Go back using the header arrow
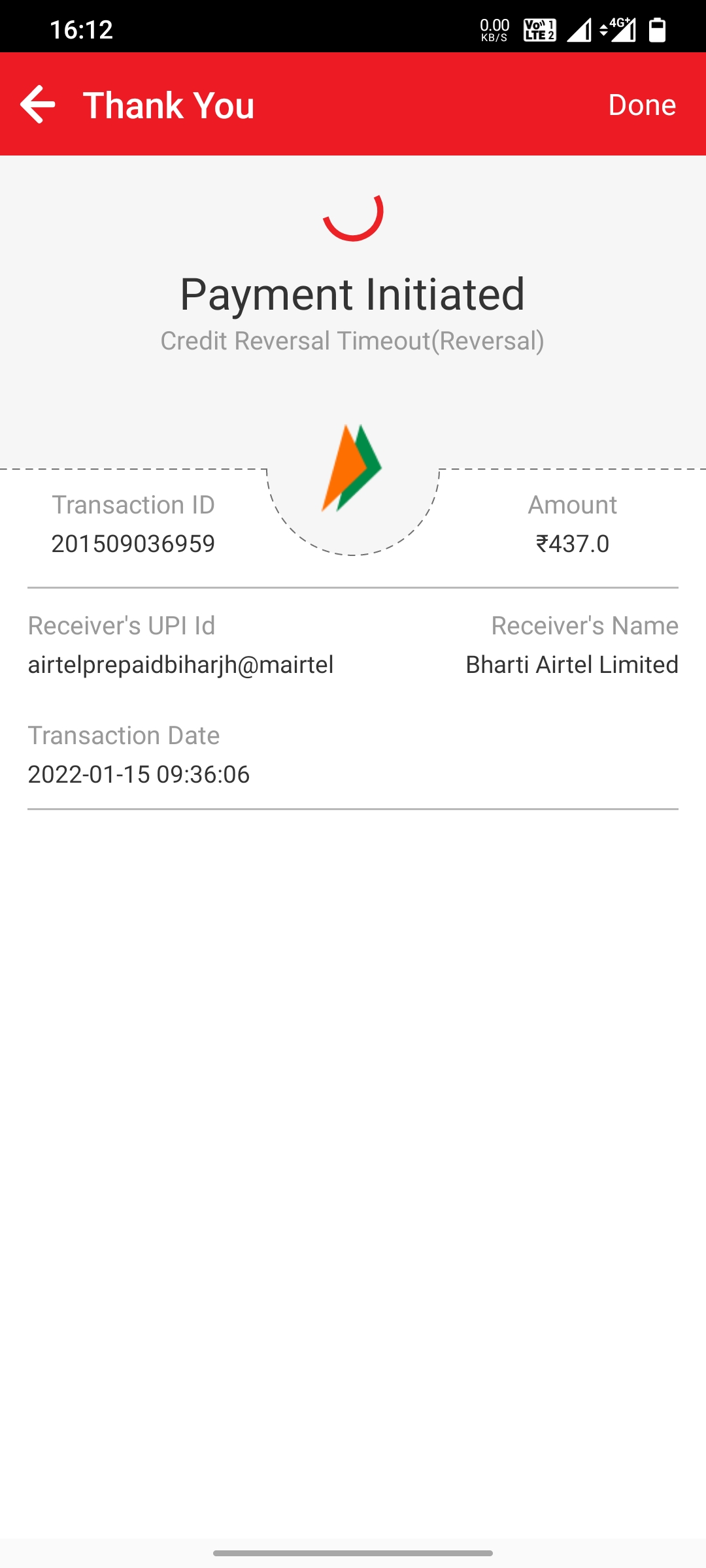The image size is (706, 1568). 37,105
